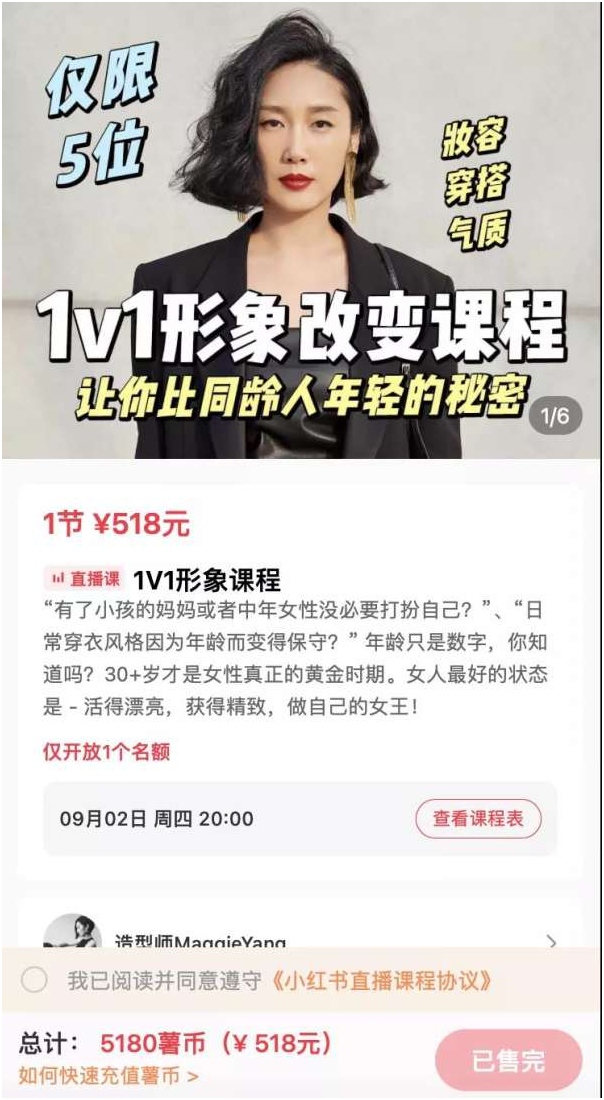
Task: Tap the 查看课程表 button
Action: (x=478, y=819)
